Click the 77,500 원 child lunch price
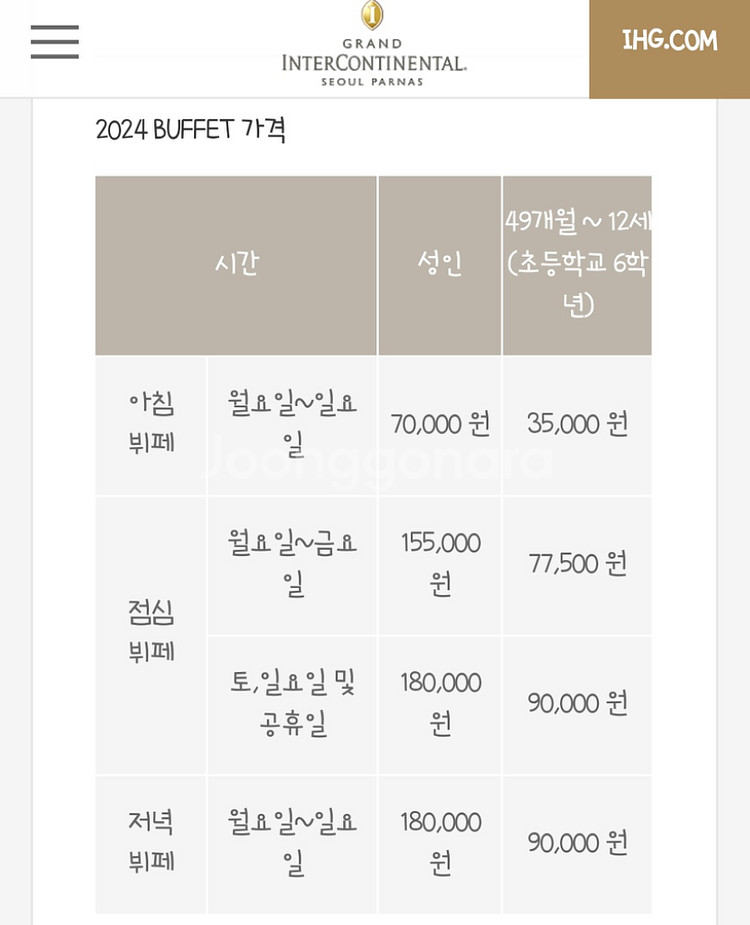This screenshot has height=925, width=750. point(577,563)
